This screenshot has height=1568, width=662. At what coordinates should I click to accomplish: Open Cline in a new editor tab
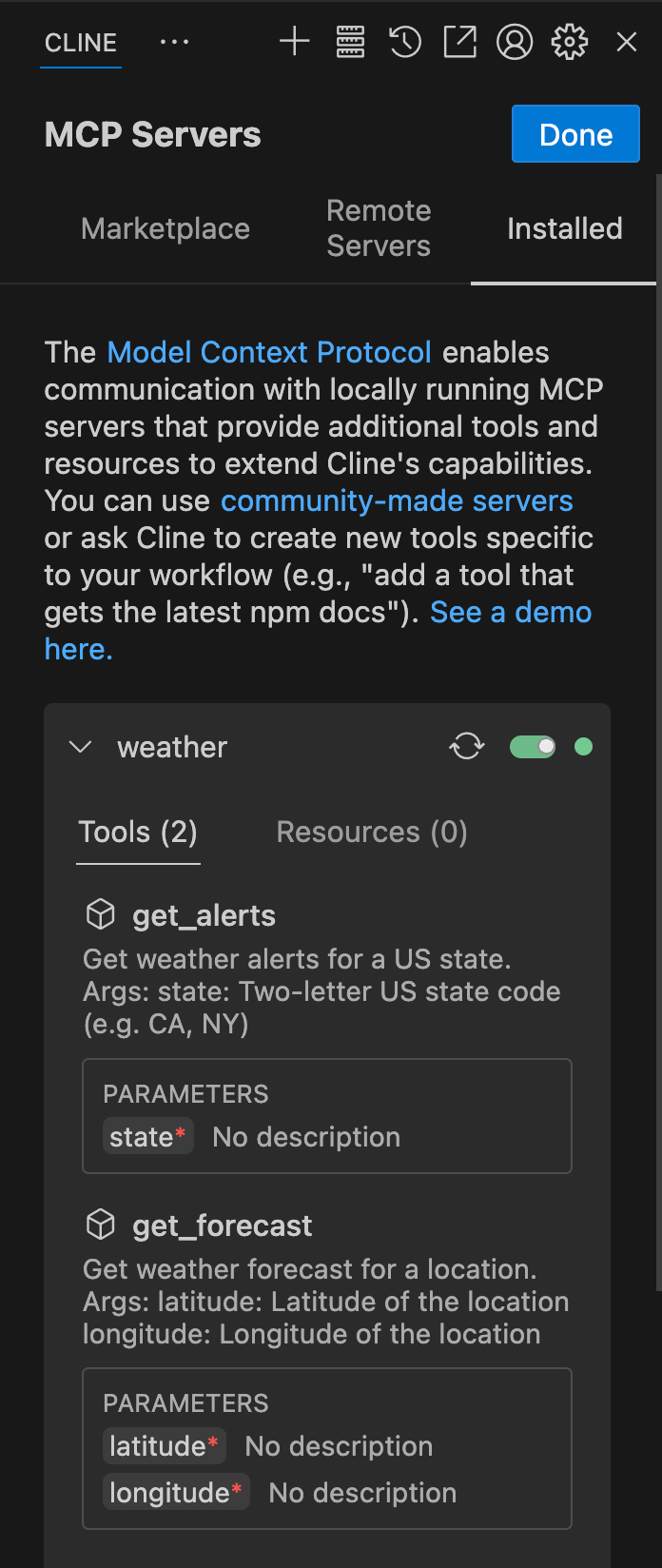(460, 42)
